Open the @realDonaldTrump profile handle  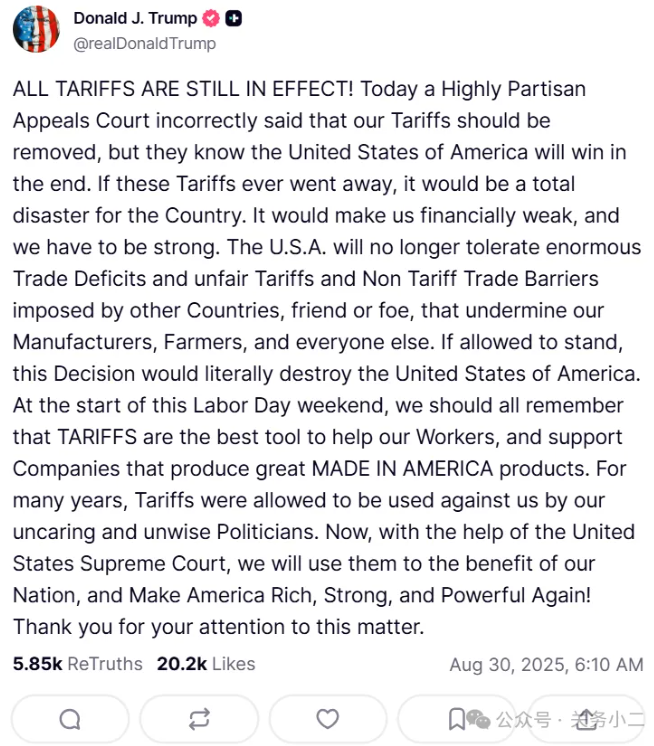point(145,44)
